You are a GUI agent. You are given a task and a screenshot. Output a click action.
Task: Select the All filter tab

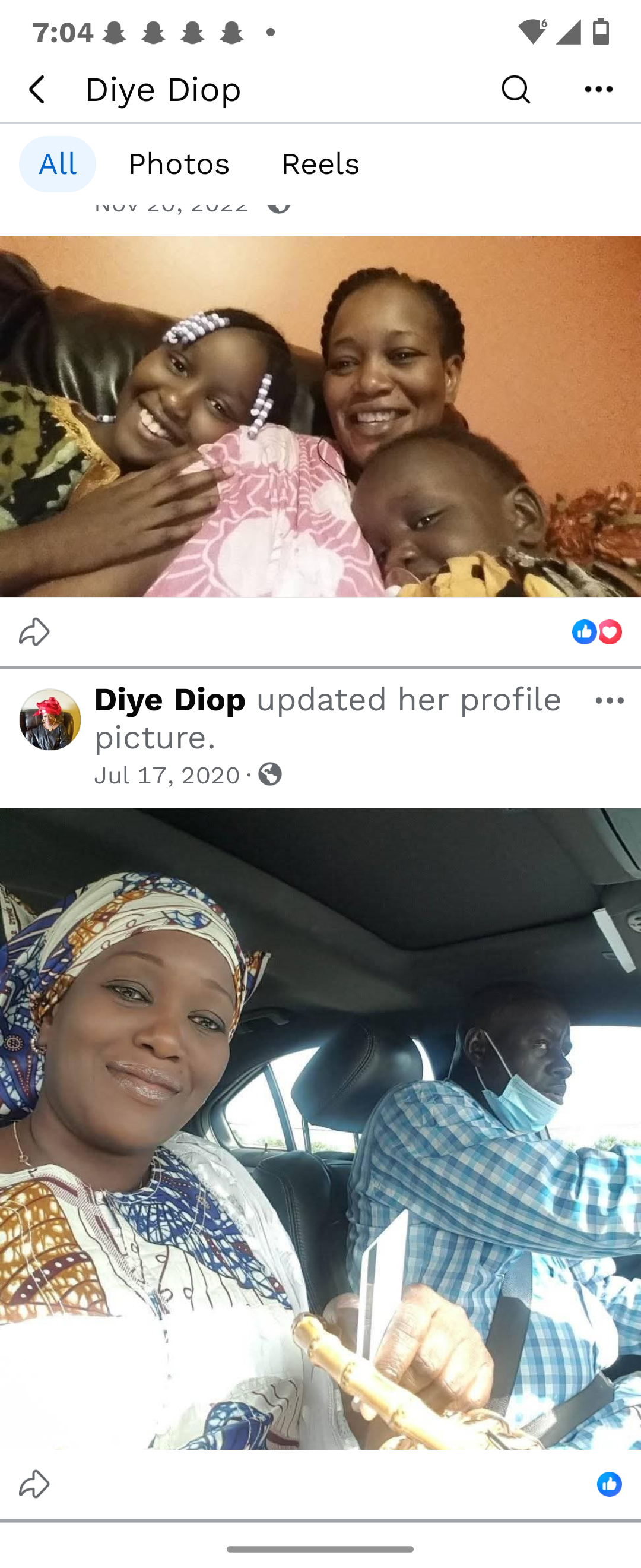(57, 165)
